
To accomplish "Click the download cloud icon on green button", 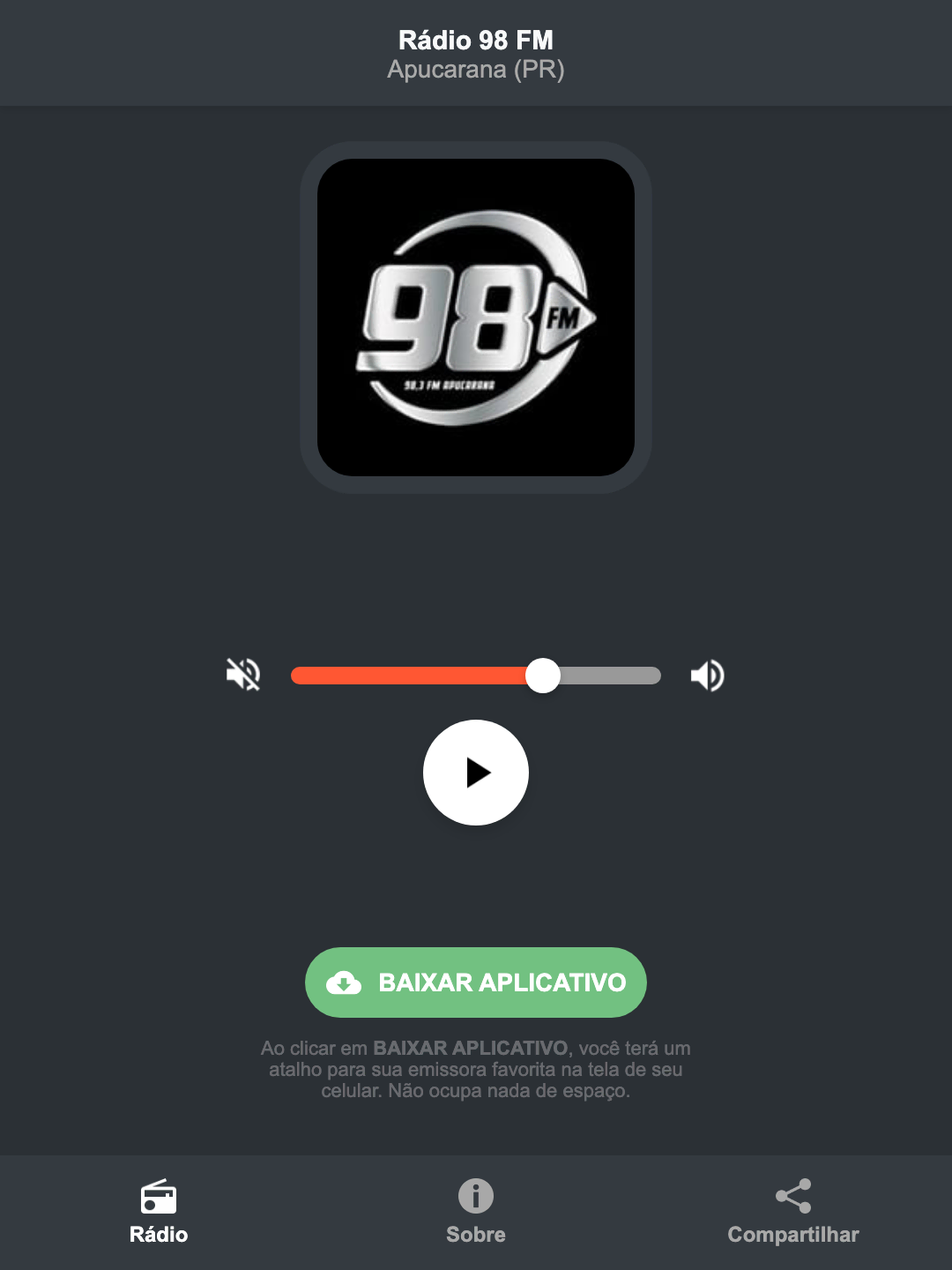I will (x=346, y=982).
